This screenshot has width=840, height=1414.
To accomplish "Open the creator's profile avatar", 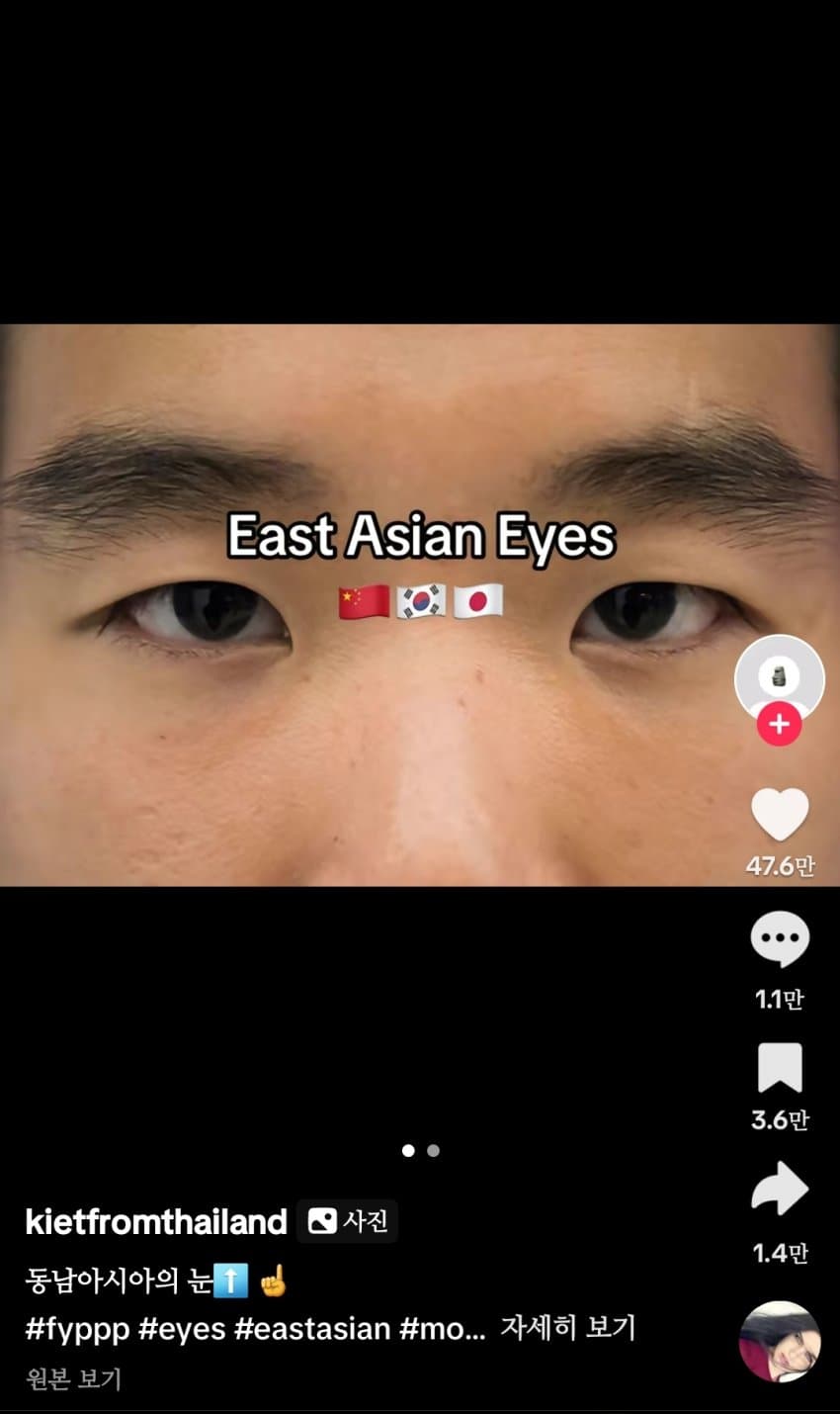I will coord(780,677).
